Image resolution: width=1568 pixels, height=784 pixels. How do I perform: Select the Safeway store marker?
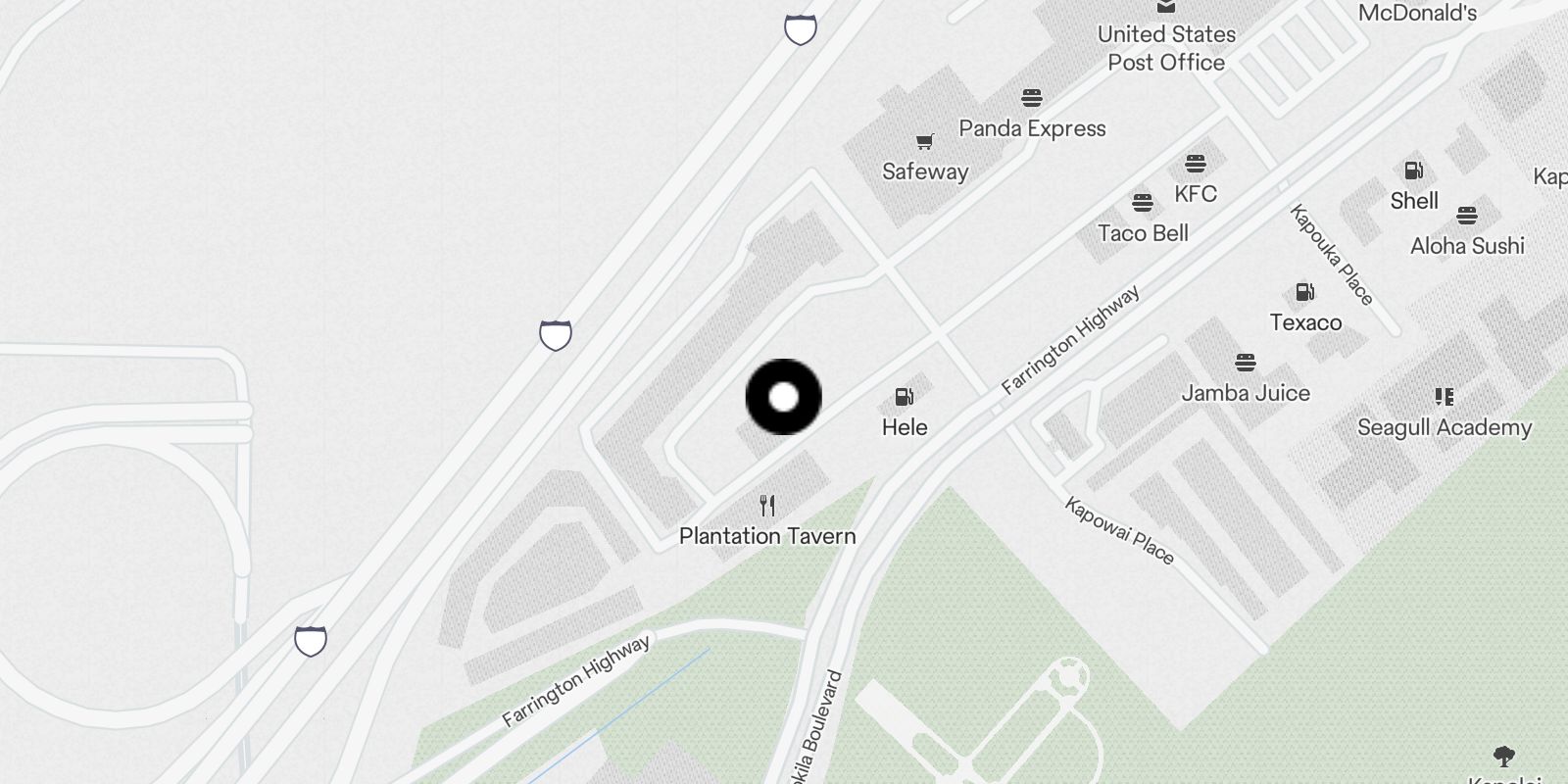[924, 143]
